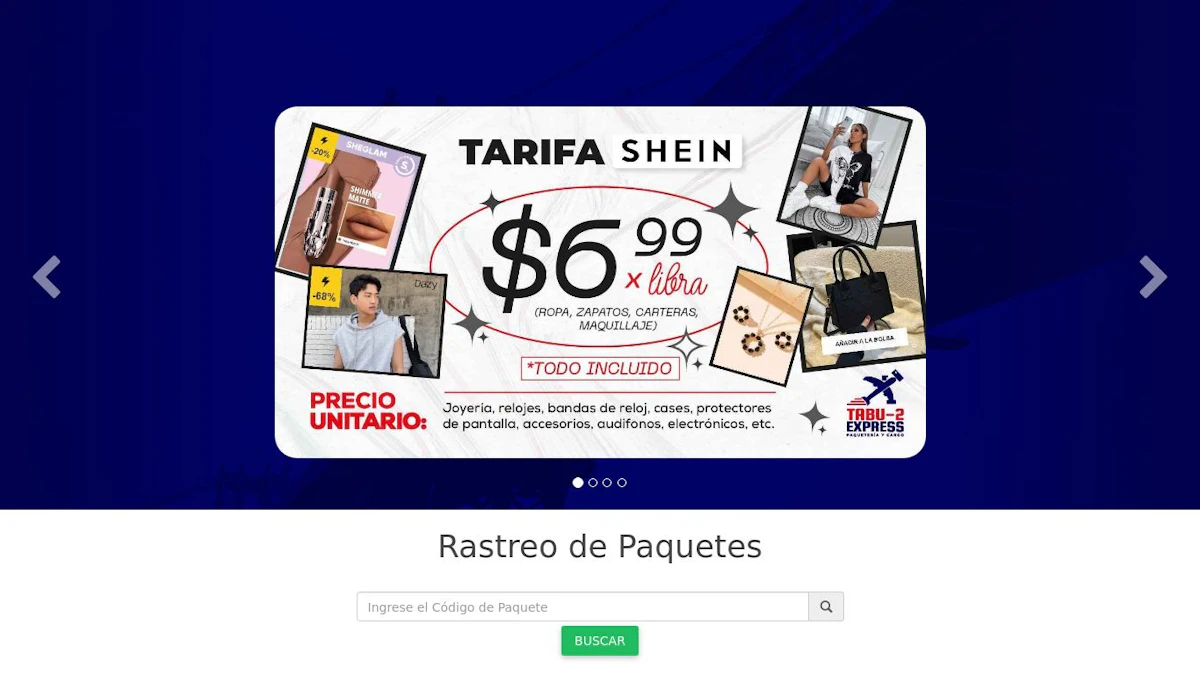The image size is (1200, 675).
Task: Select the second carousel page dot
Action: coord(593,483)
